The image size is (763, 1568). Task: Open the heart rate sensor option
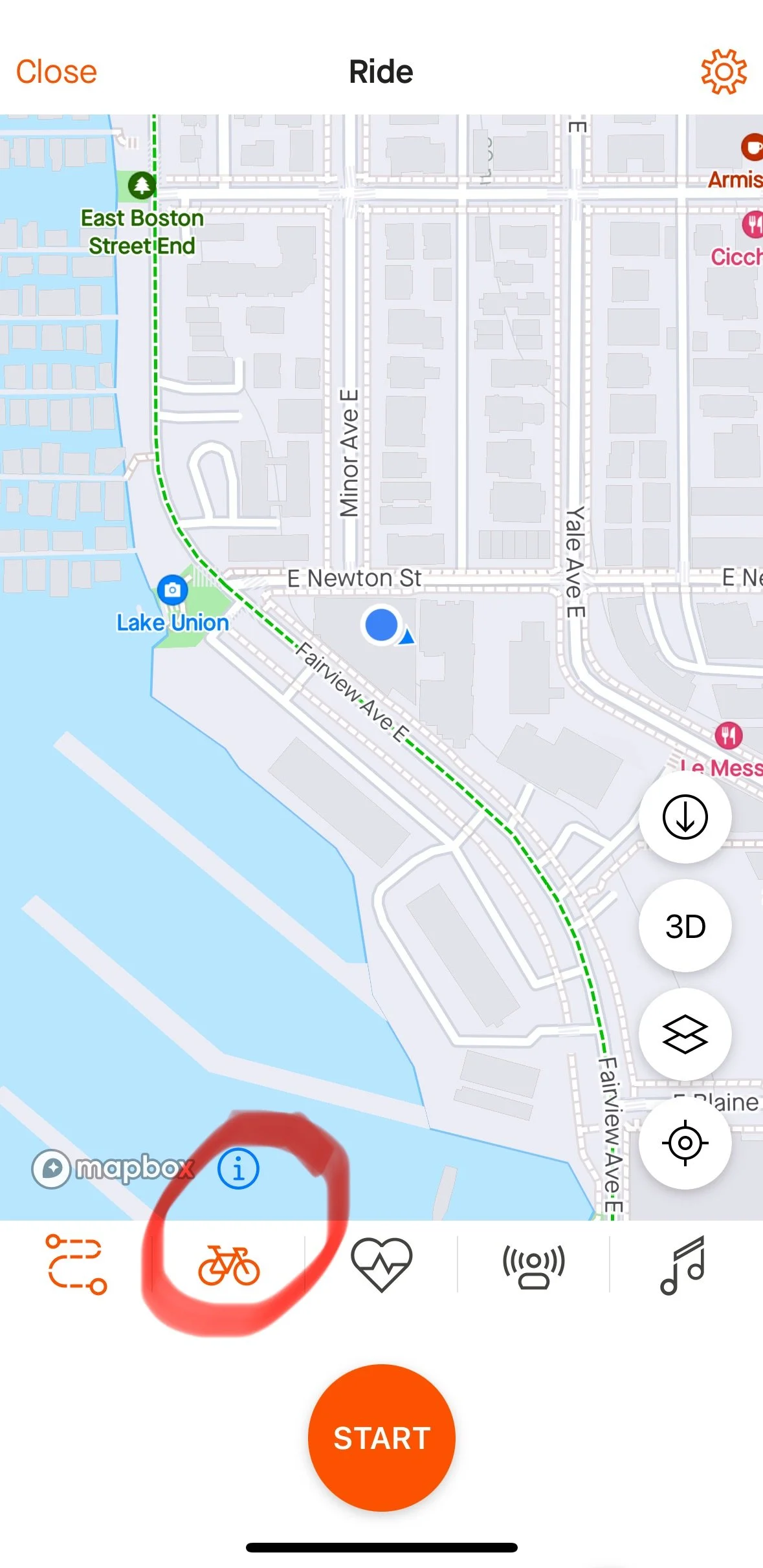click(x=381, y=1265)
